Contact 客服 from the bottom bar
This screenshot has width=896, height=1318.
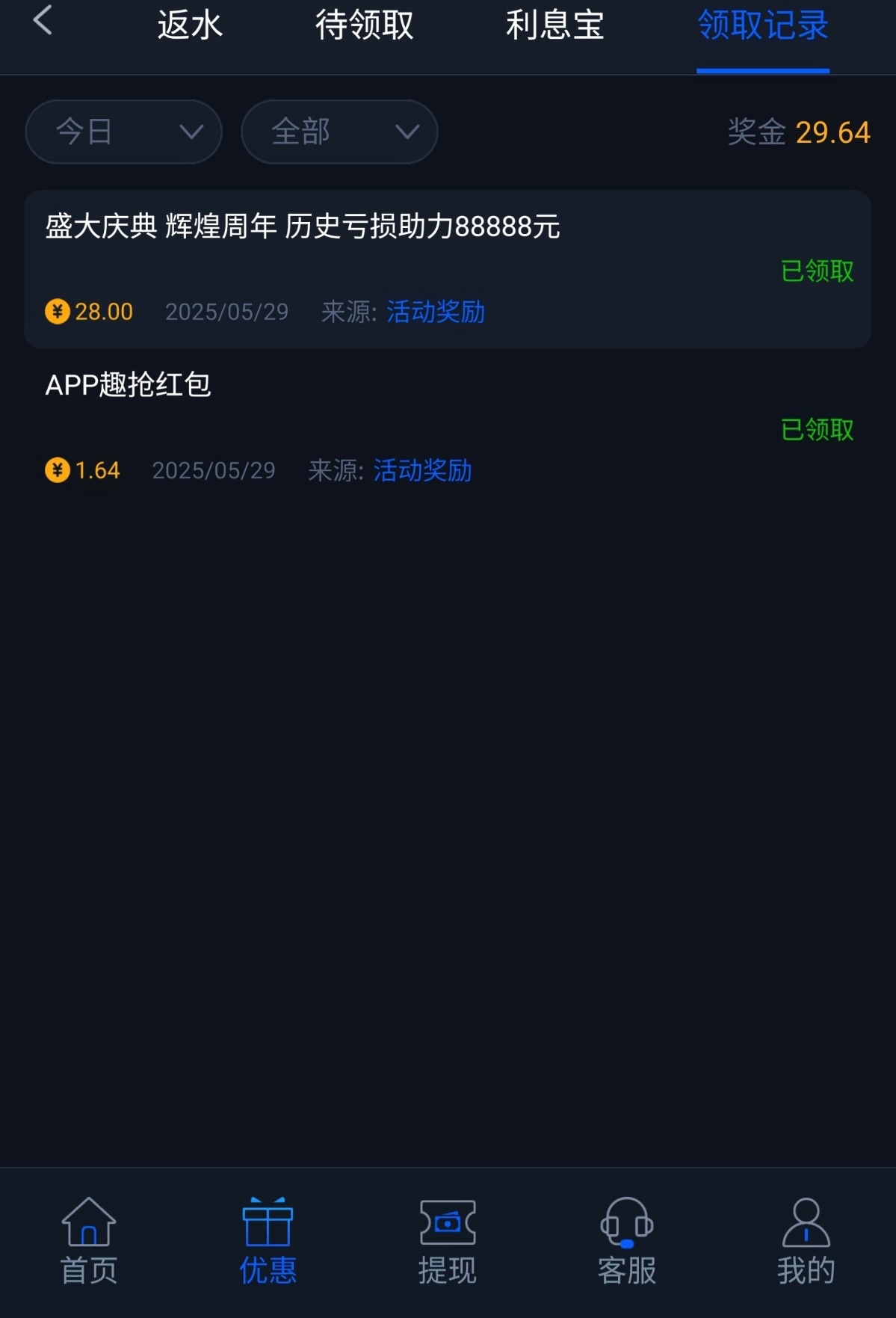[626, 1240]
